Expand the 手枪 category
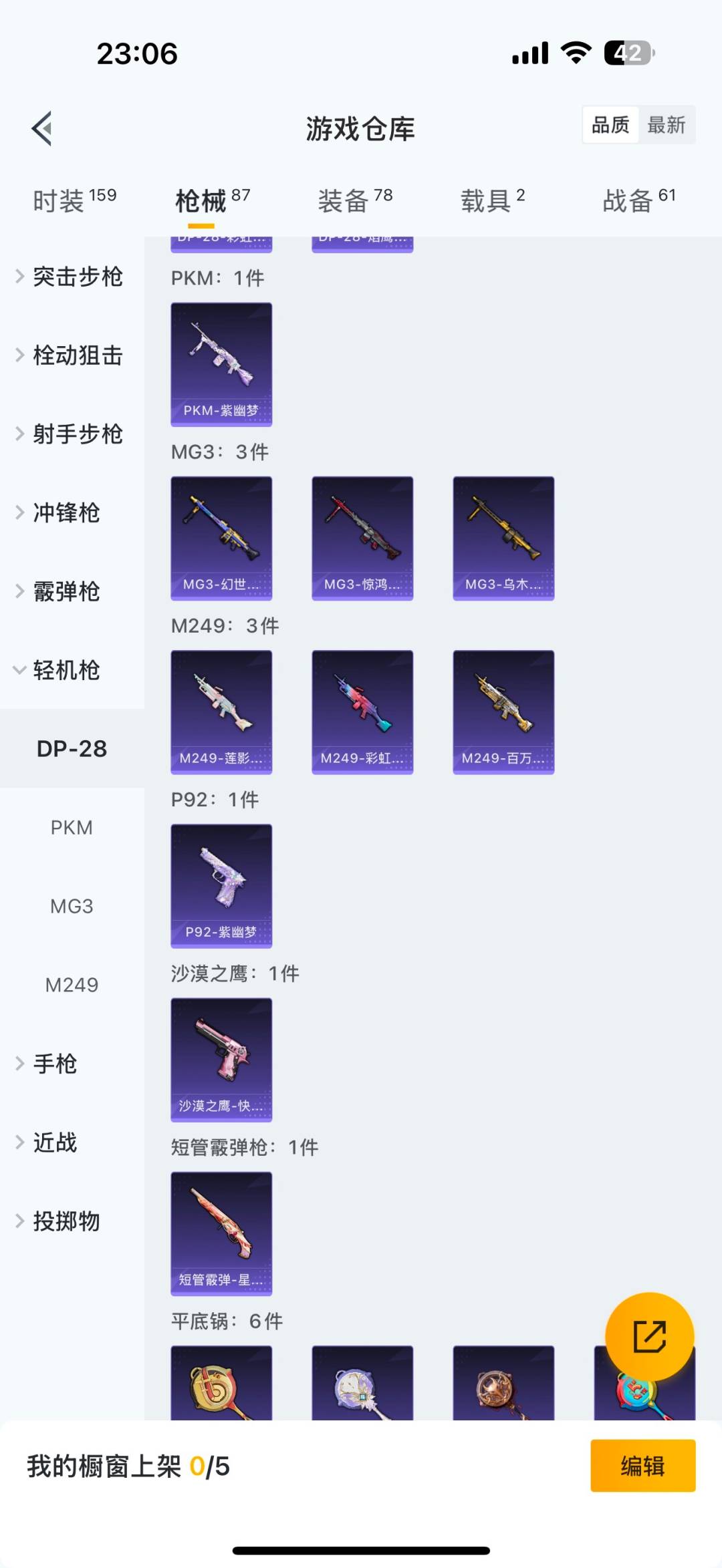The image size is (722, 1568). 53,1064
